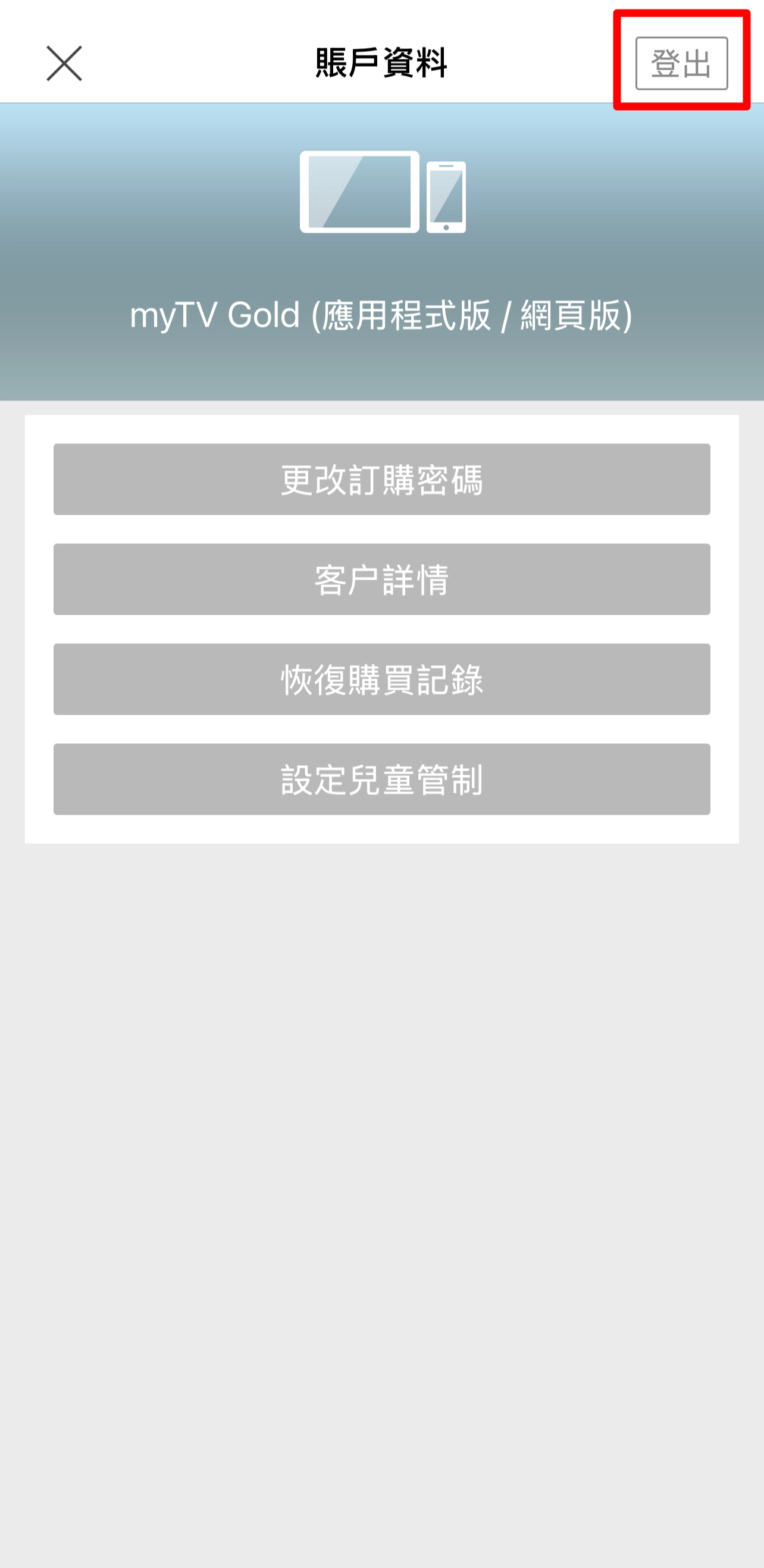
Task: Select 恢復購買記錄 to restore purchases
Action: coord(381,679)
